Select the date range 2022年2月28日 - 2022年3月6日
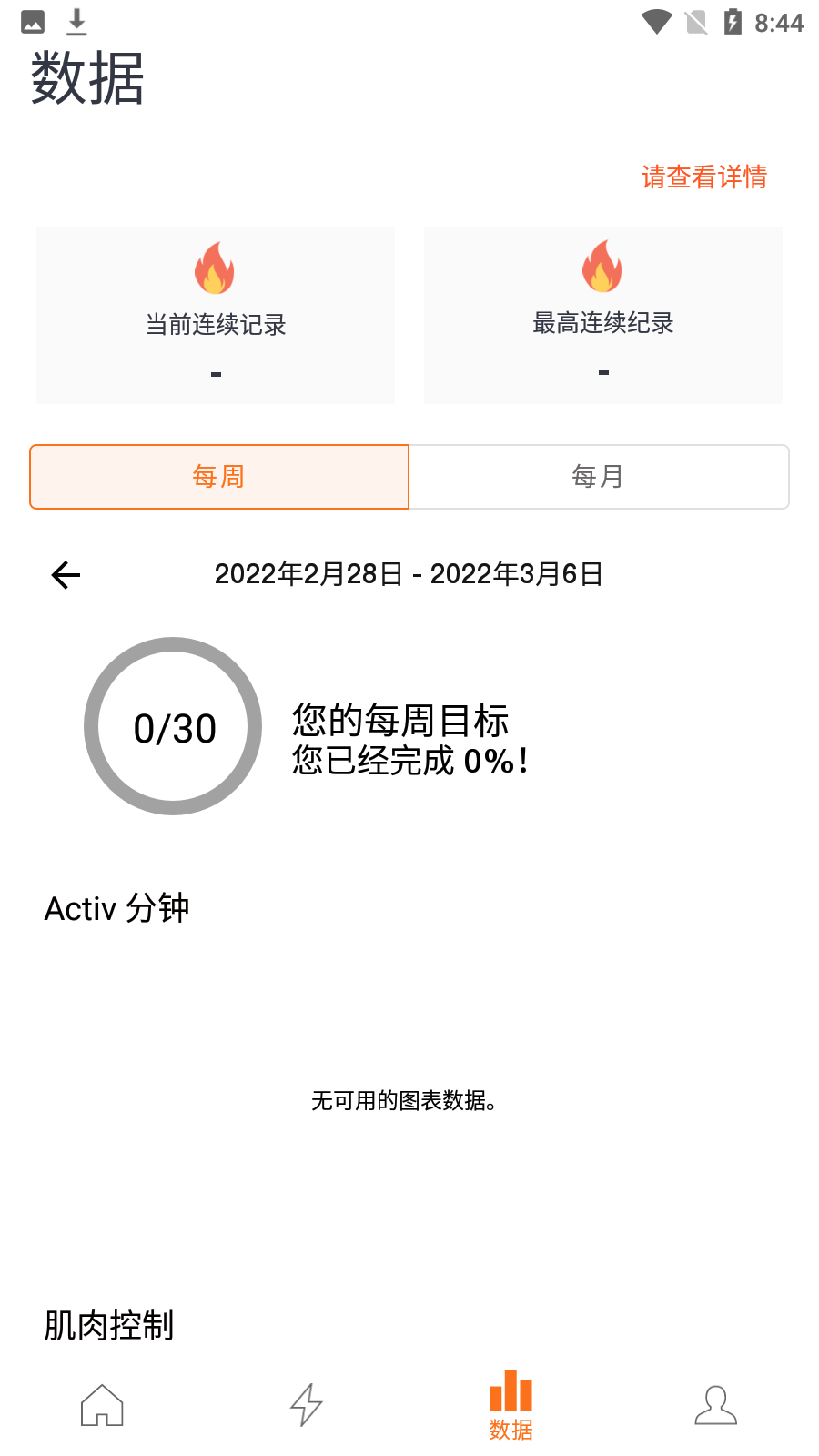The image size is (819, 1456). (409, 574)
